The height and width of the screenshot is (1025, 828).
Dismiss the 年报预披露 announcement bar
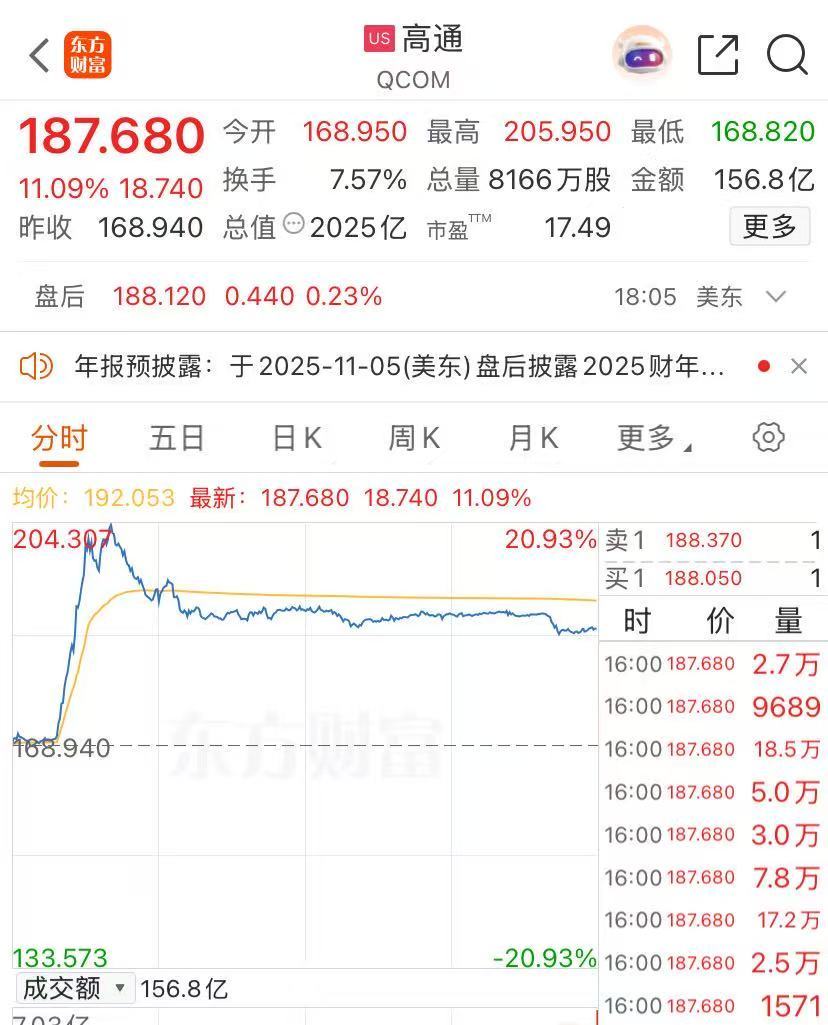[797, 366]
